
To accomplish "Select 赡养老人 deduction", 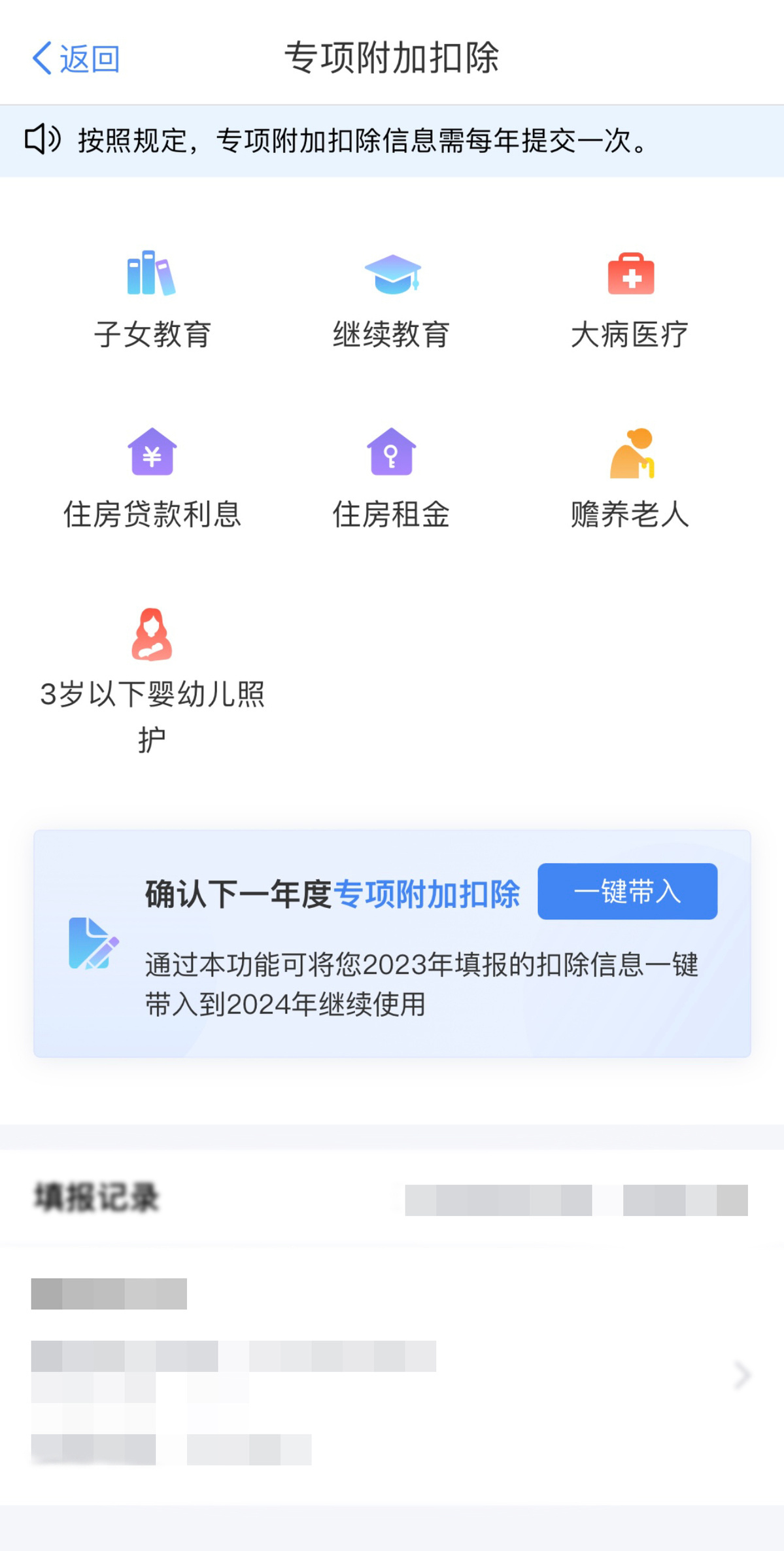I will point(630,478).
